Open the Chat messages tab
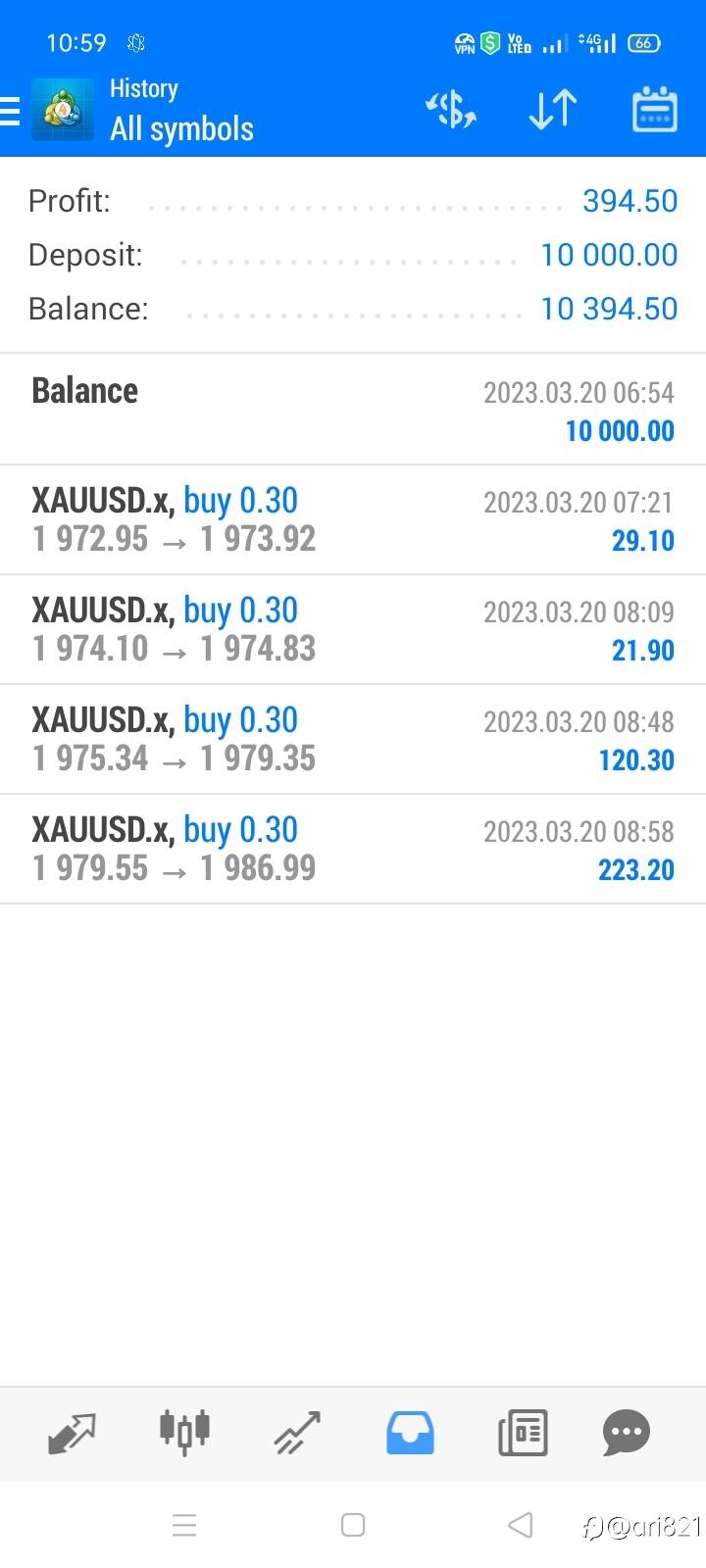Screen dimensions: 706x1568 [x=627, y=1434]
